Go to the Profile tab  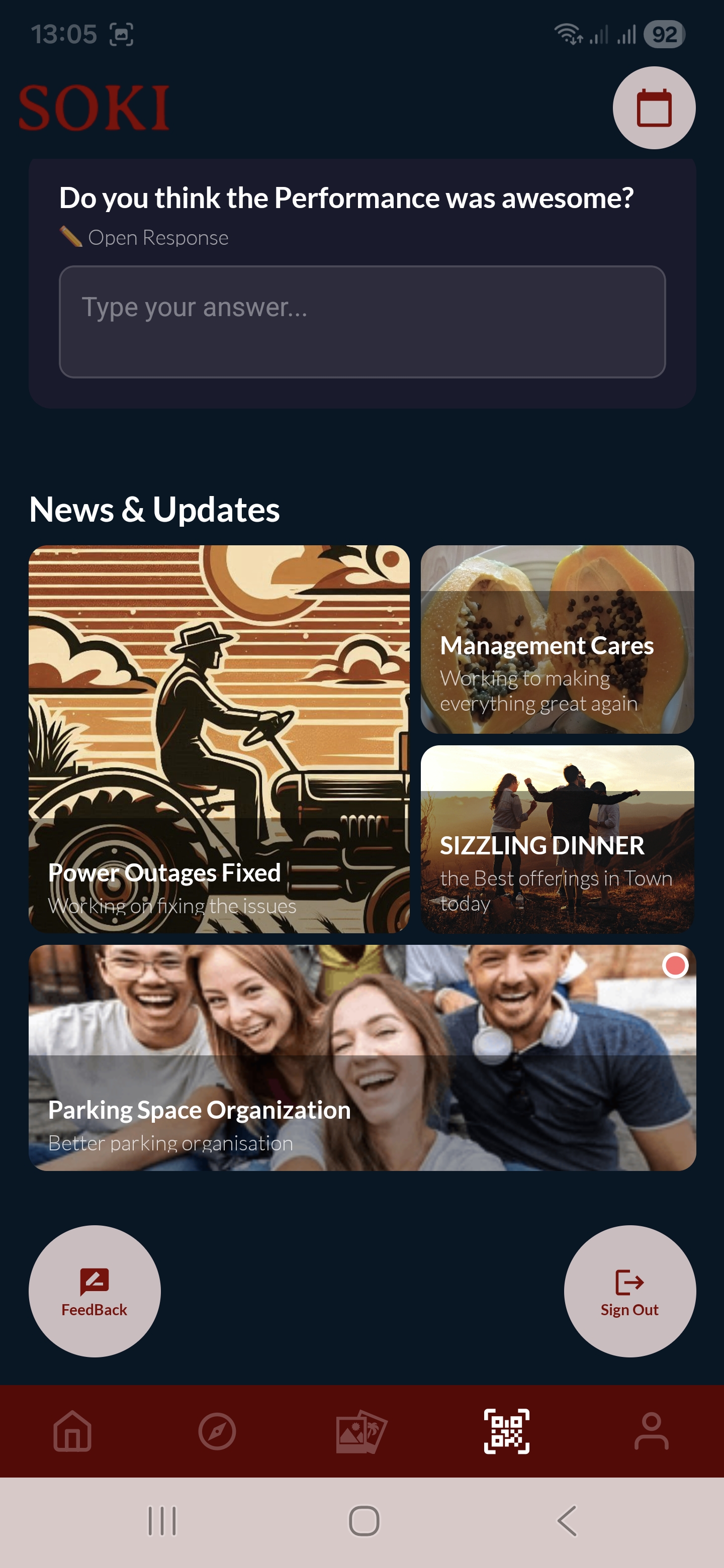click(651, 1431)
